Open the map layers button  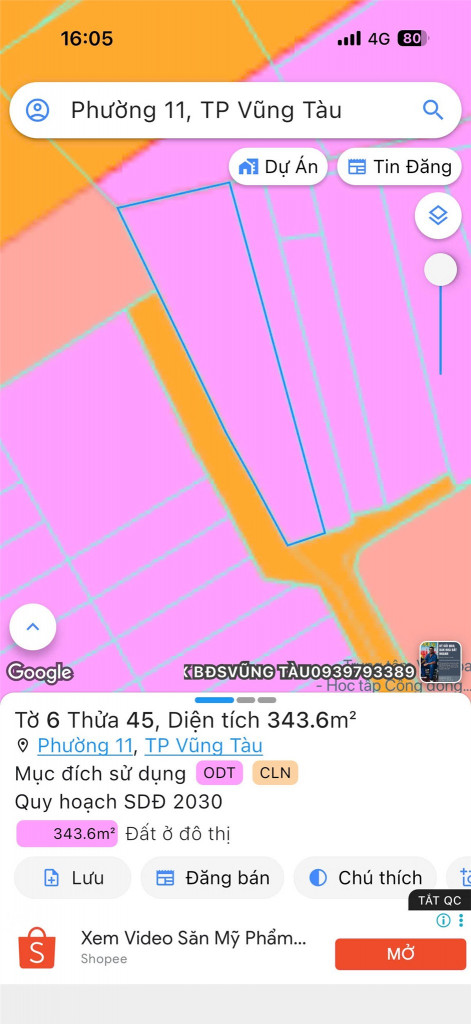click(x=438, y=215)
